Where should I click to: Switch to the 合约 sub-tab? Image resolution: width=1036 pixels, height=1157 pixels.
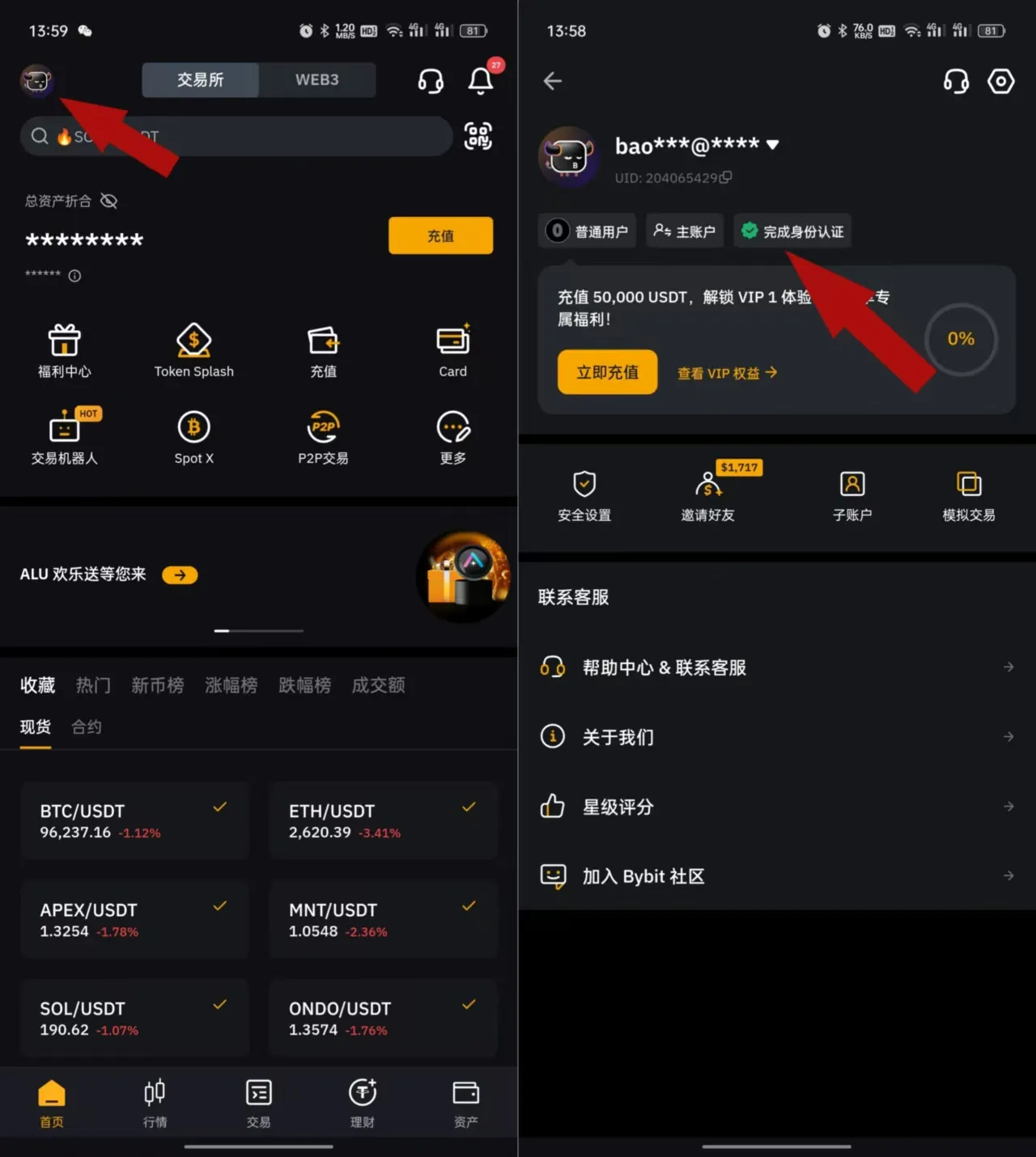click(x=87, y=727)
